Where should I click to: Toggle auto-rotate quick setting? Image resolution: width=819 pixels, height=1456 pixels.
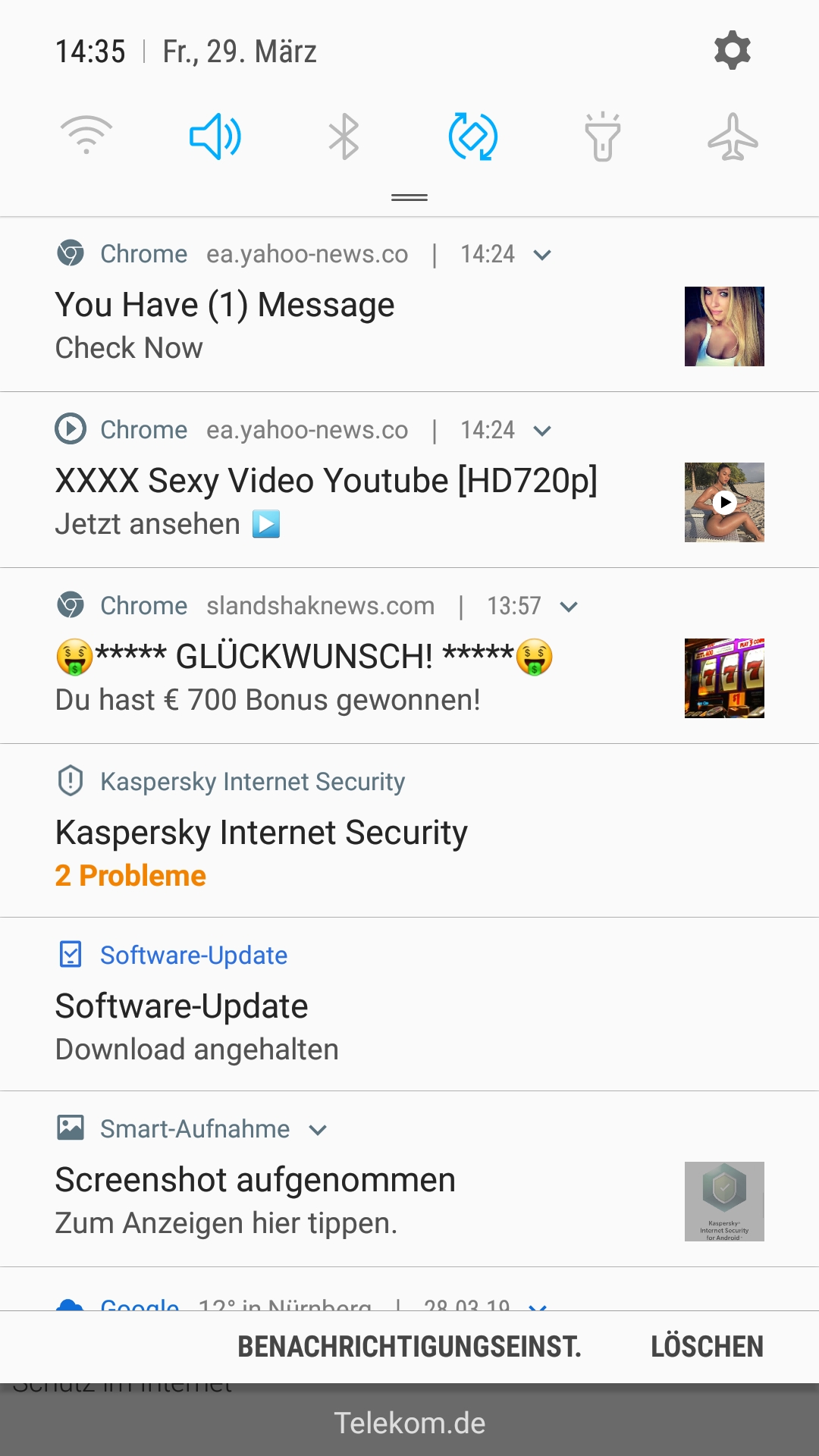pos(473,137)
